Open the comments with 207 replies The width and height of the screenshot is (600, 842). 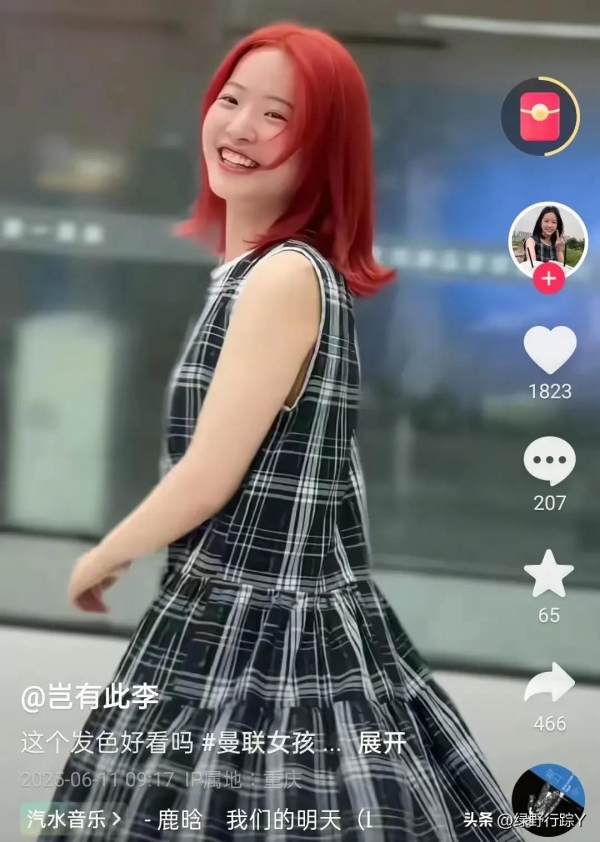[x=549, y=462]
